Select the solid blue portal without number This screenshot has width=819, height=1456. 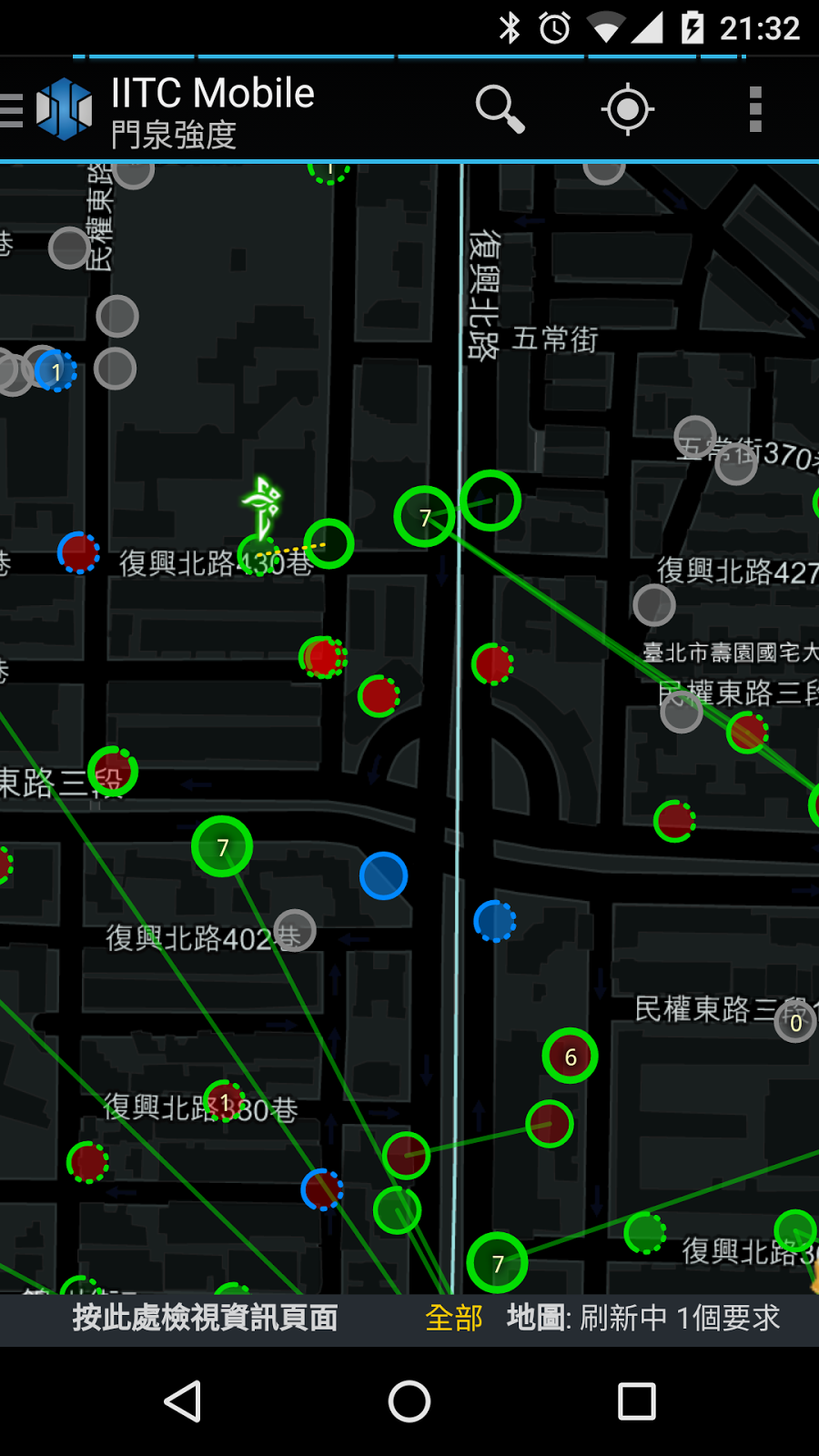click(x=383, y=875)
